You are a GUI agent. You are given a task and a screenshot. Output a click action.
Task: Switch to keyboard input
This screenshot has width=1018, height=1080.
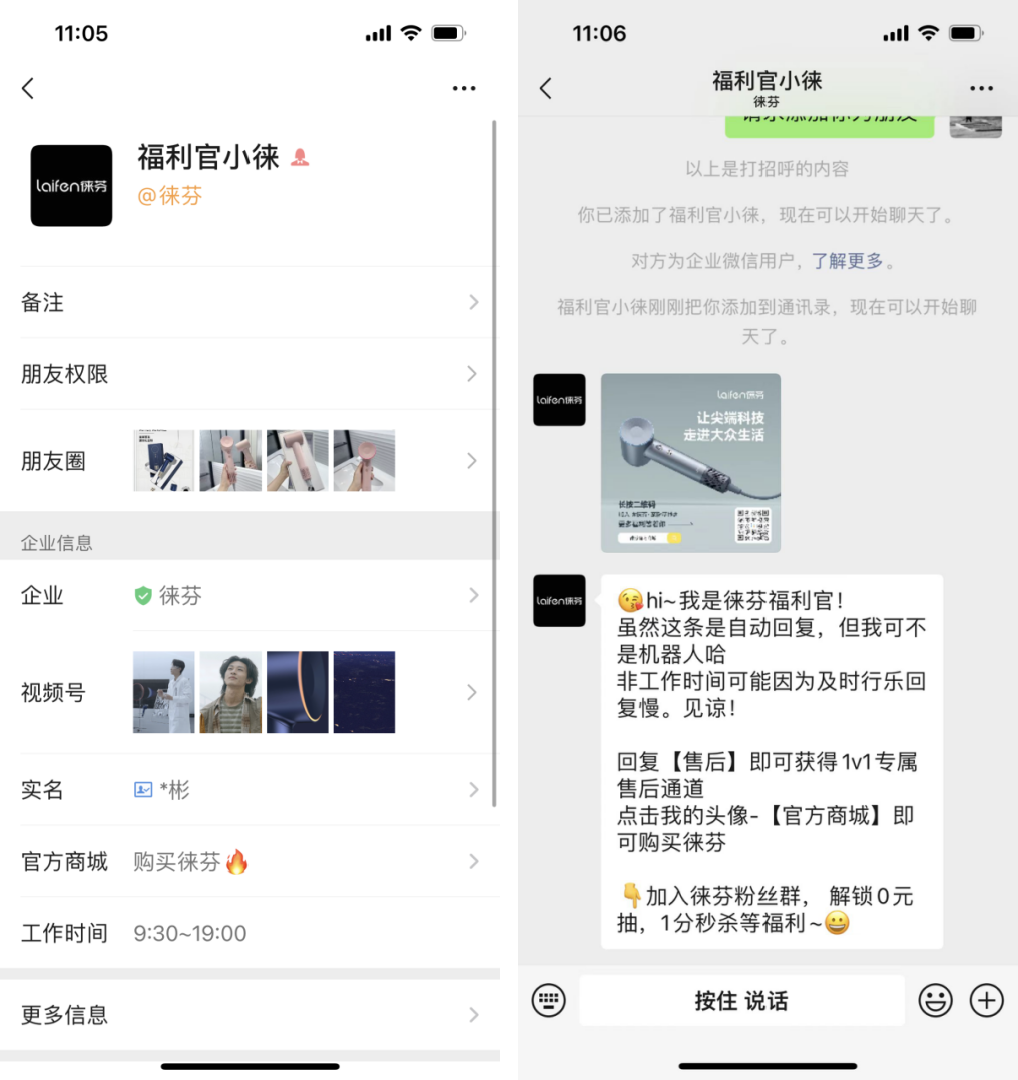(549, 1000)
